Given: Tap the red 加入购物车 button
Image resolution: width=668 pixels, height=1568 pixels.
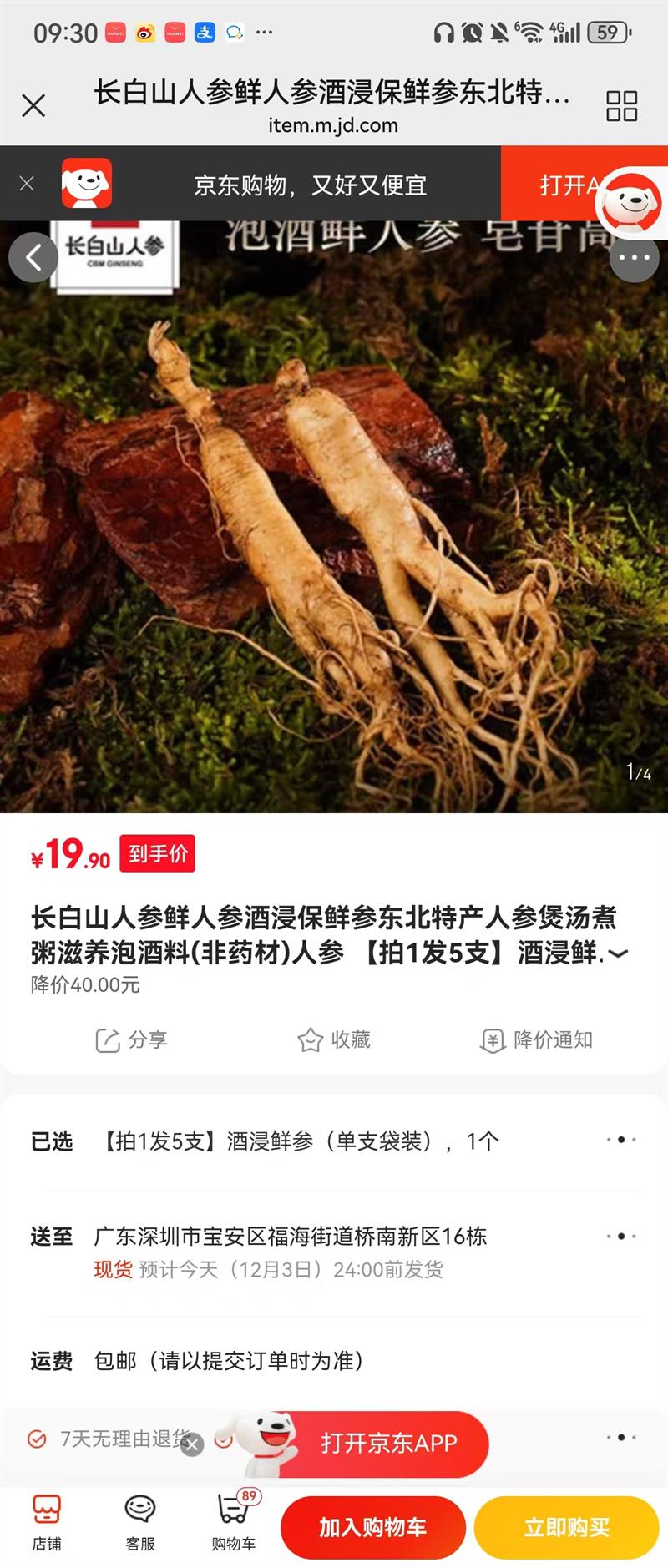Looking at the screenshot, I should (372, 1527).
